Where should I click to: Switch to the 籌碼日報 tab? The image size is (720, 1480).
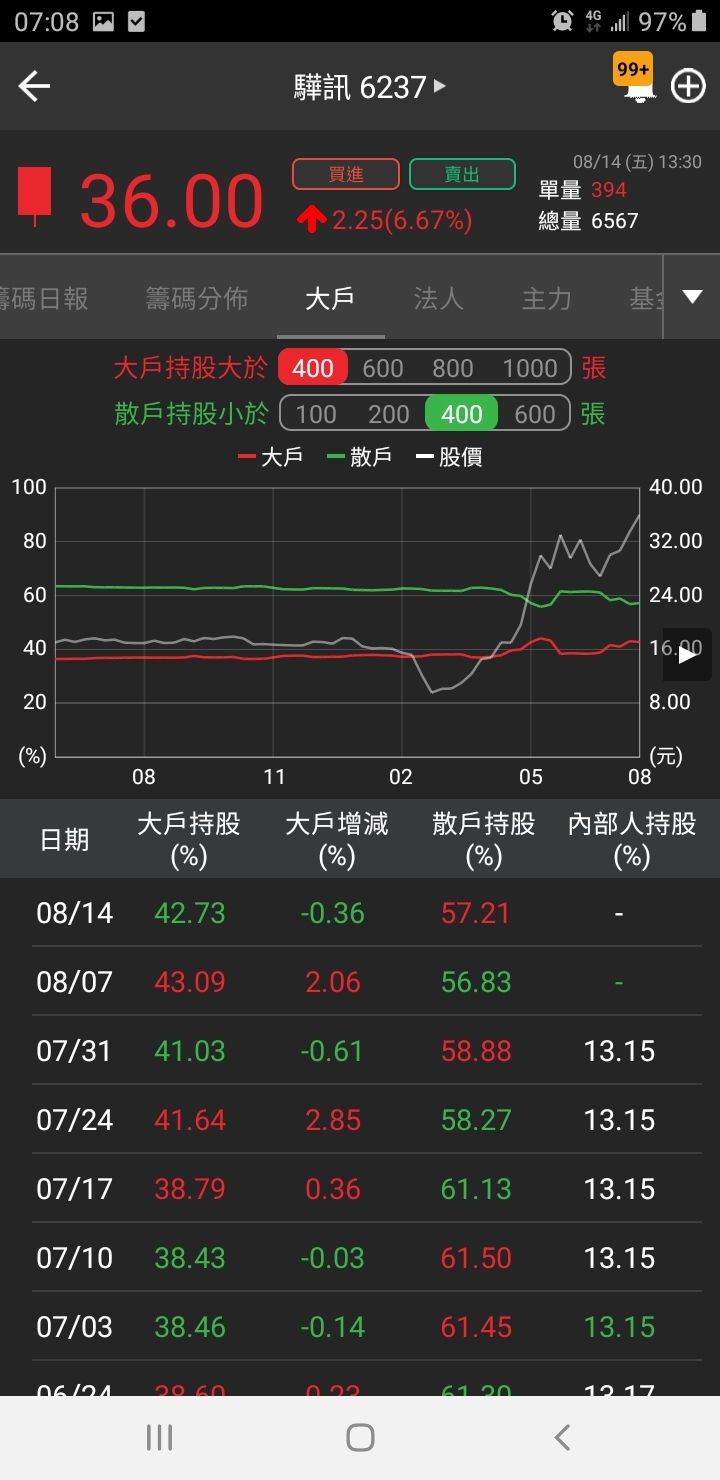46,298
